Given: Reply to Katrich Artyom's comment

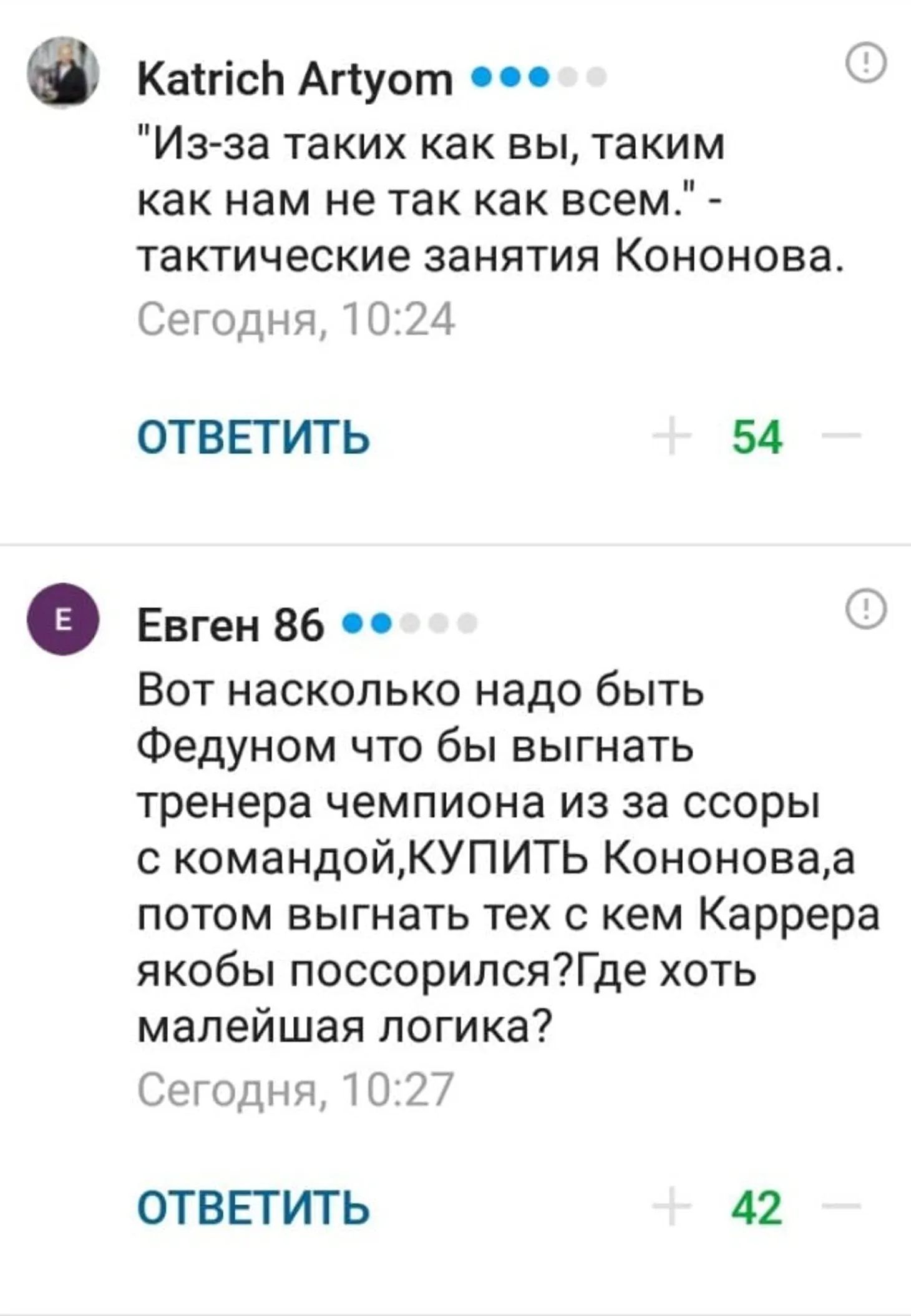Looking at the screenshot, I should point(253,437).
